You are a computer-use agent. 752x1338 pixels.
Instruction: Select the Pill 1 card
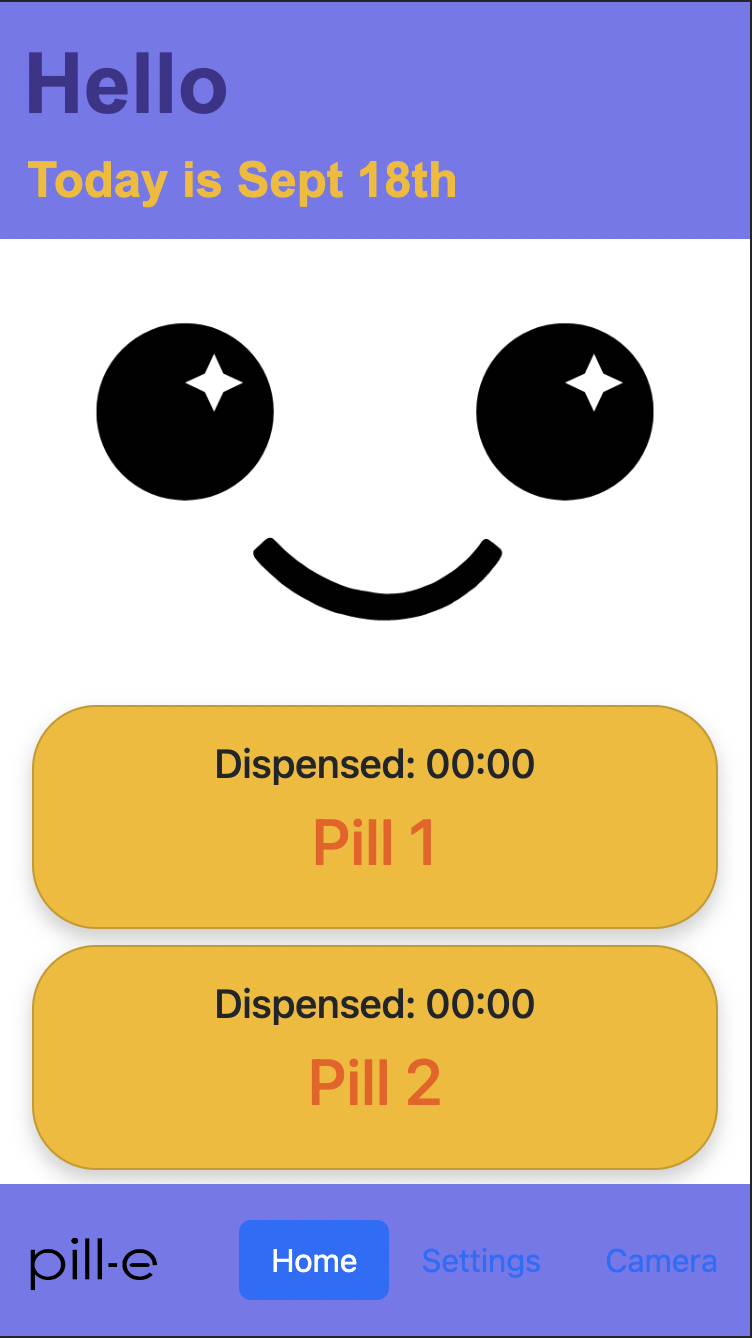tap(375, 815)
